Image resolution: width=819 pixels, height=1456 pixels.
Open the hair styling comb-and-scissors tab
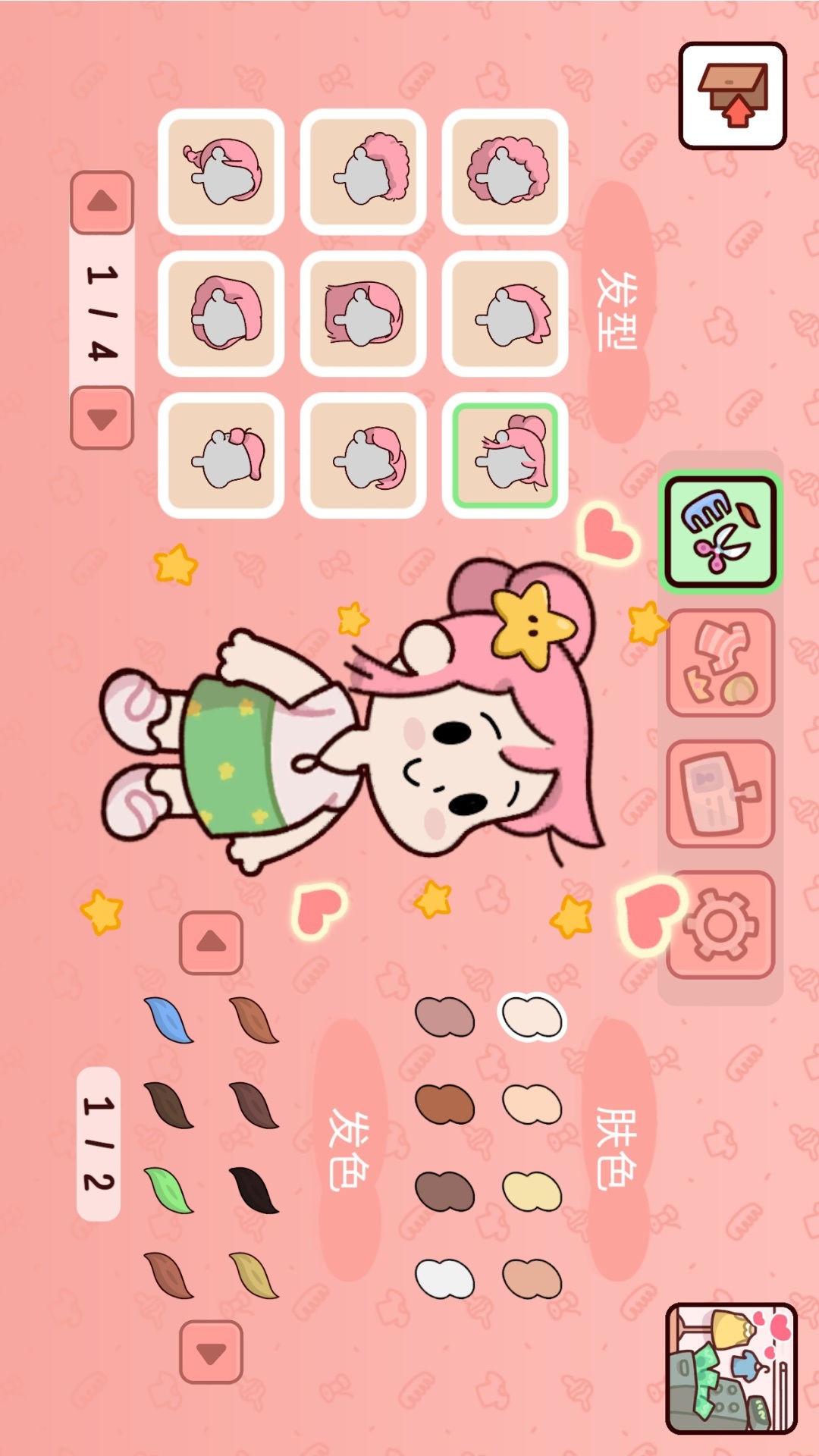point(720,532)
